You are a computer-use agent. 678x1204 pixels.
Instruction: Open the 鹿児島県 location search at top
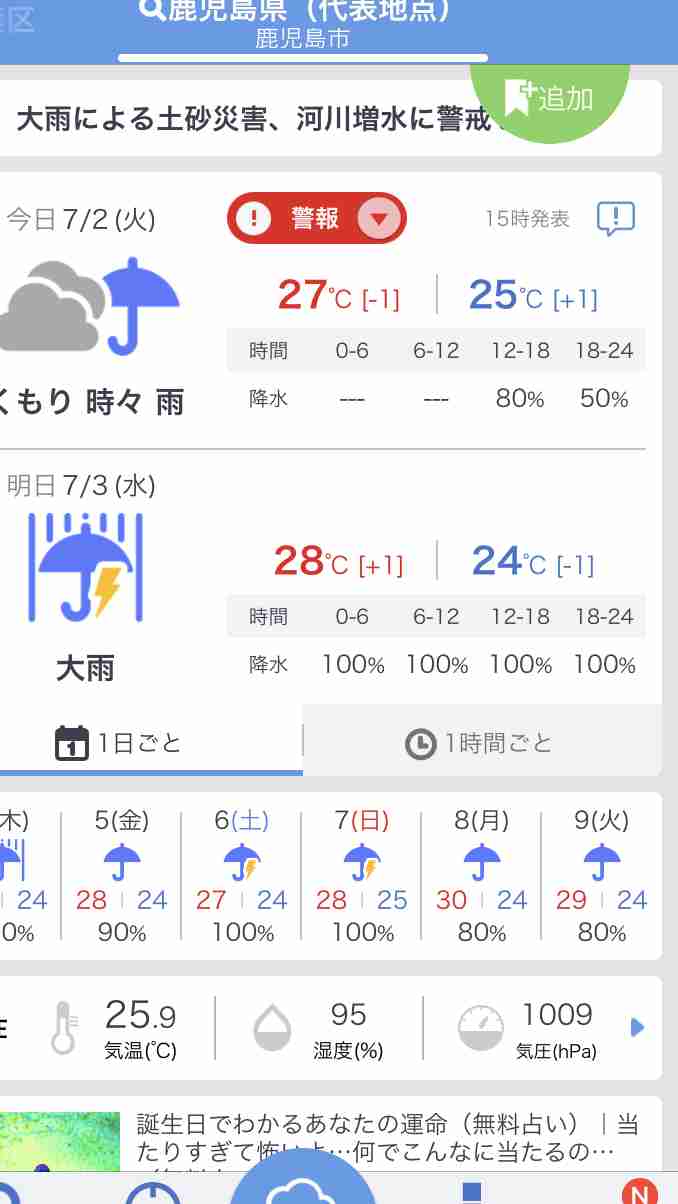[302, 25]
